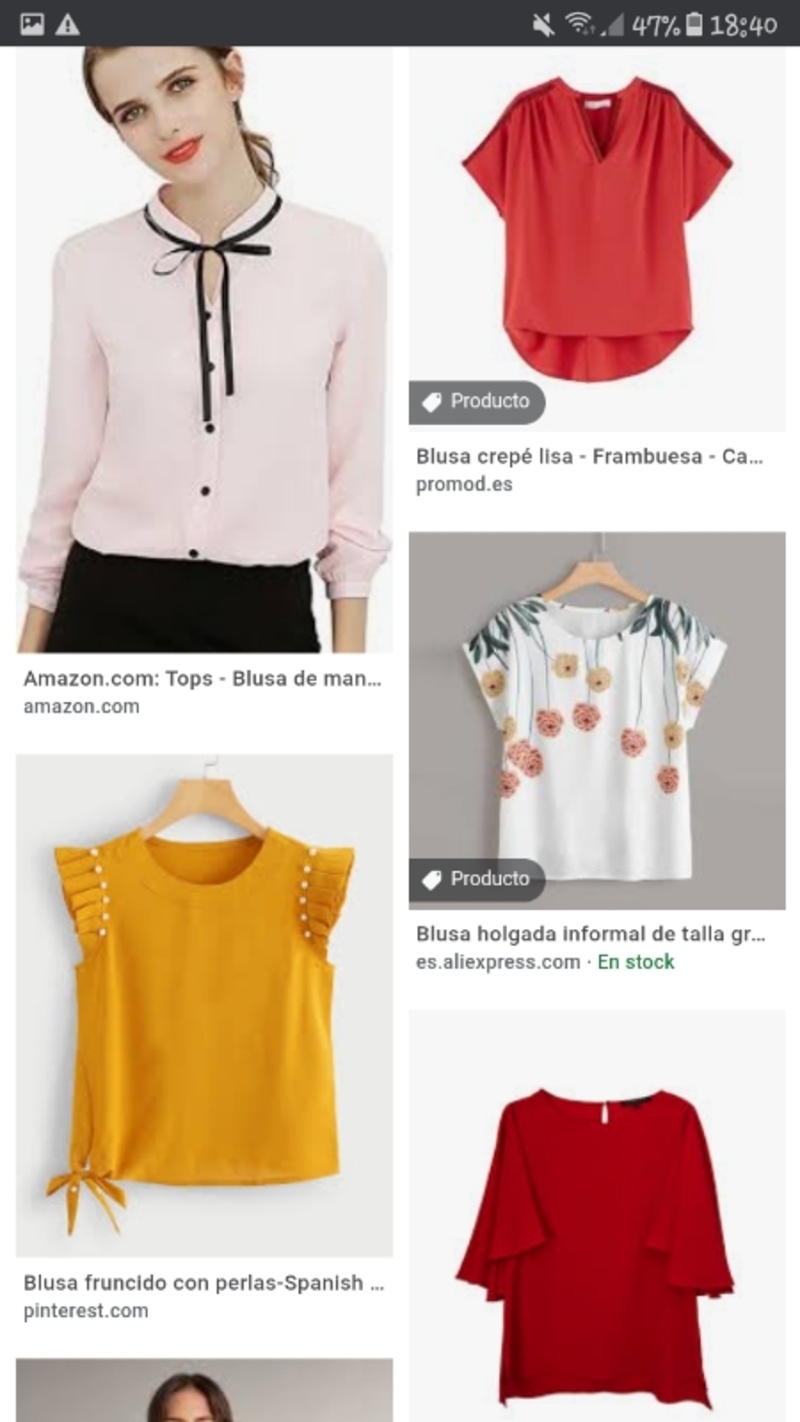Screen dimensions: 800x1422
Task: Open the dark red flared-sleeve blouse image
Action: [597, 1216]
